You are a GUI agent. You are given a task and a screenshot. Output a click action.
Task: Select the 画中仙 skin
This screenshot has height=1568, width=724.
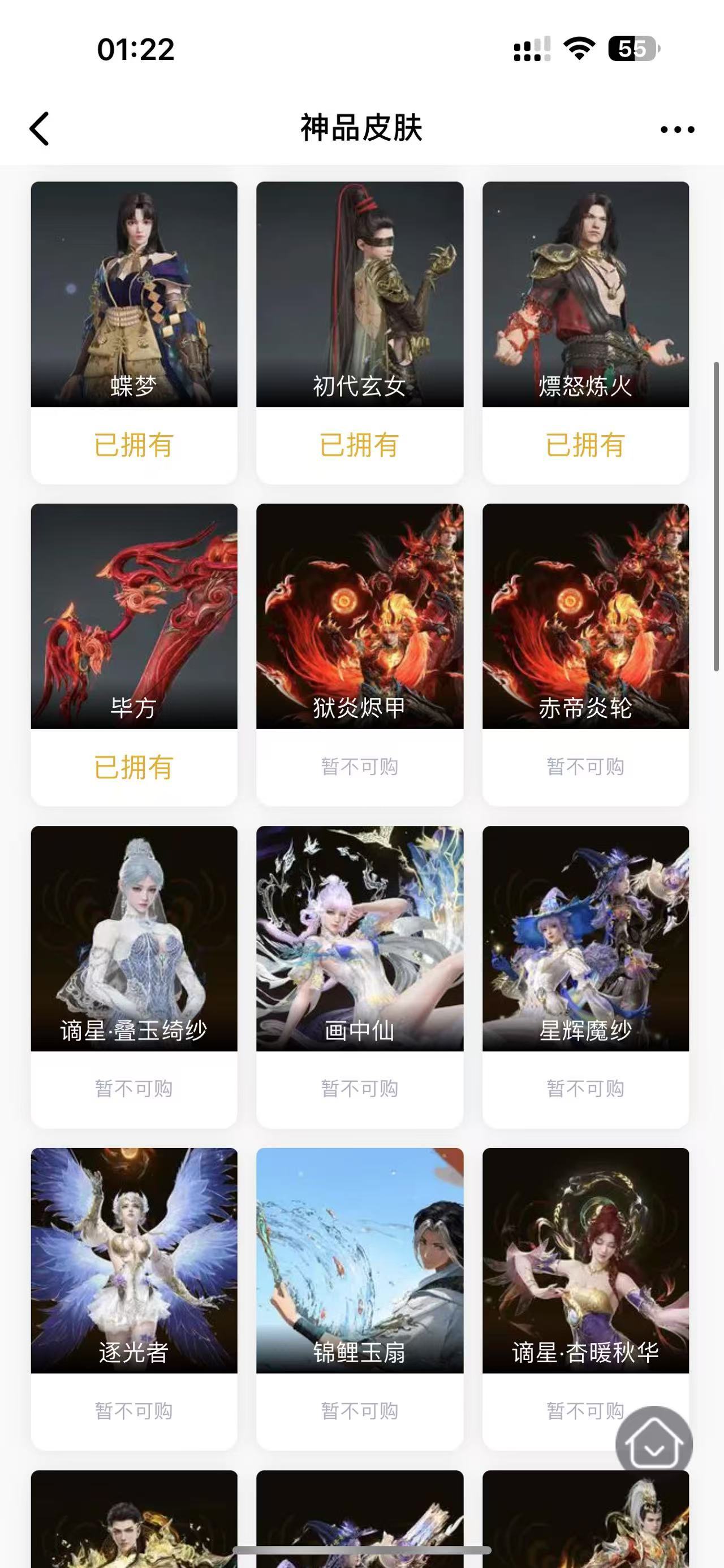[359, 938]
